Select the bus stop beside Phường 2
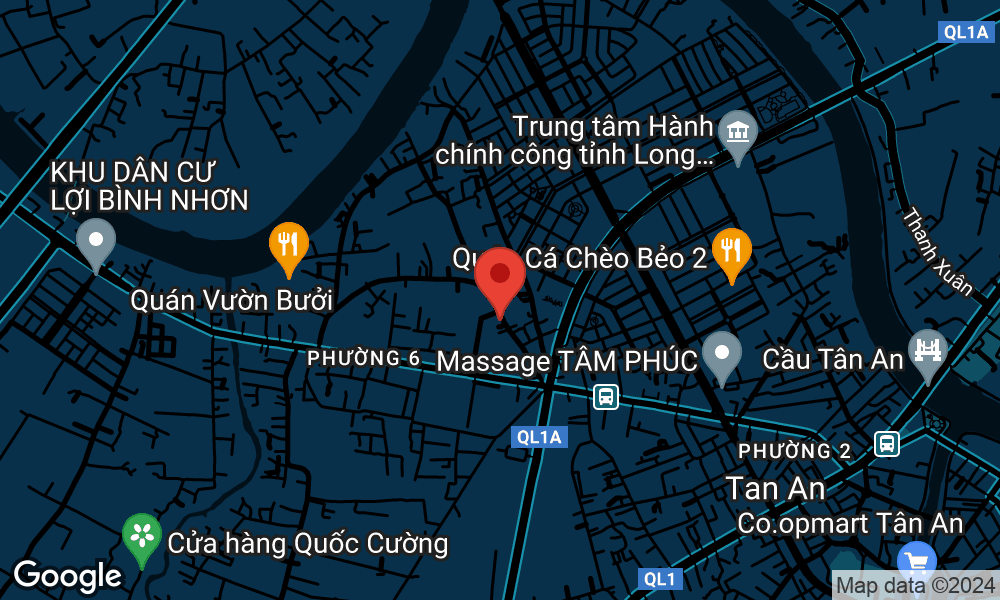 (886, 443)
